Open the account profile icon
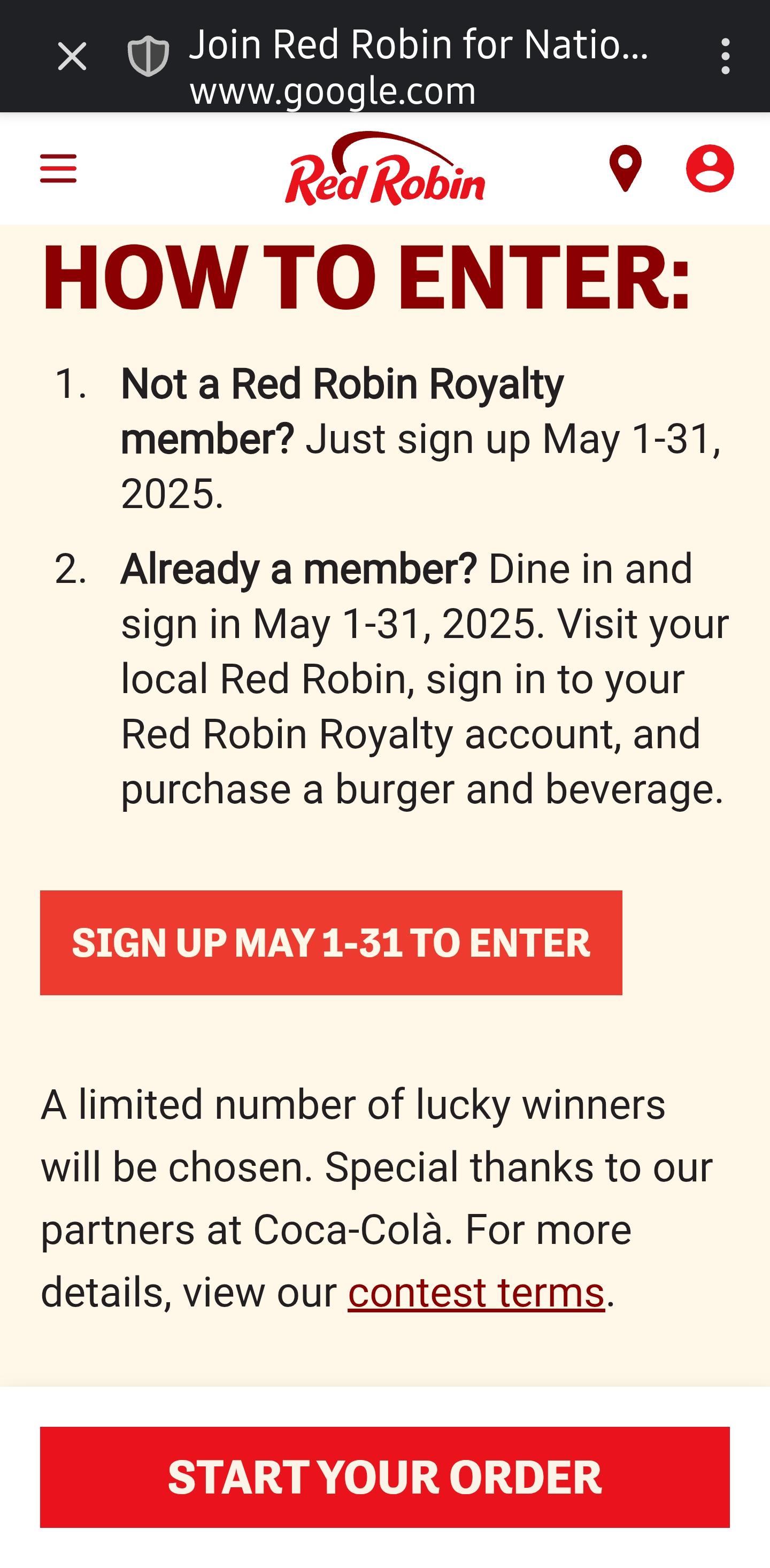This screenshot has width=770, height=1568. point(710,168)
